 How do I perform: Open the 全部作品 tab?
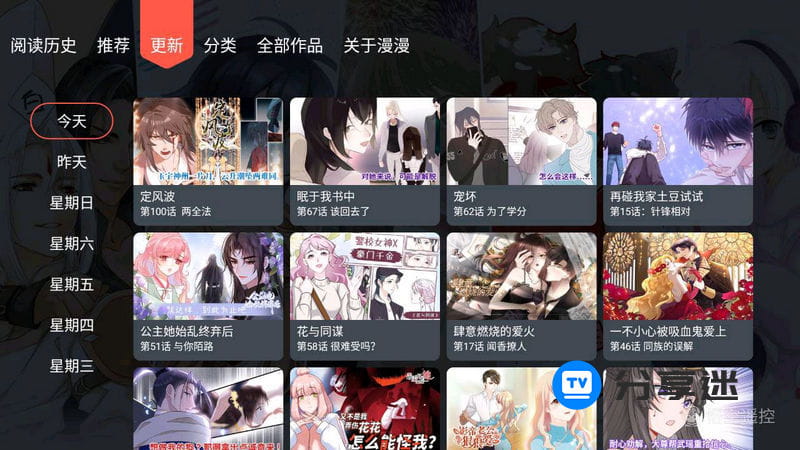point(290,45)
